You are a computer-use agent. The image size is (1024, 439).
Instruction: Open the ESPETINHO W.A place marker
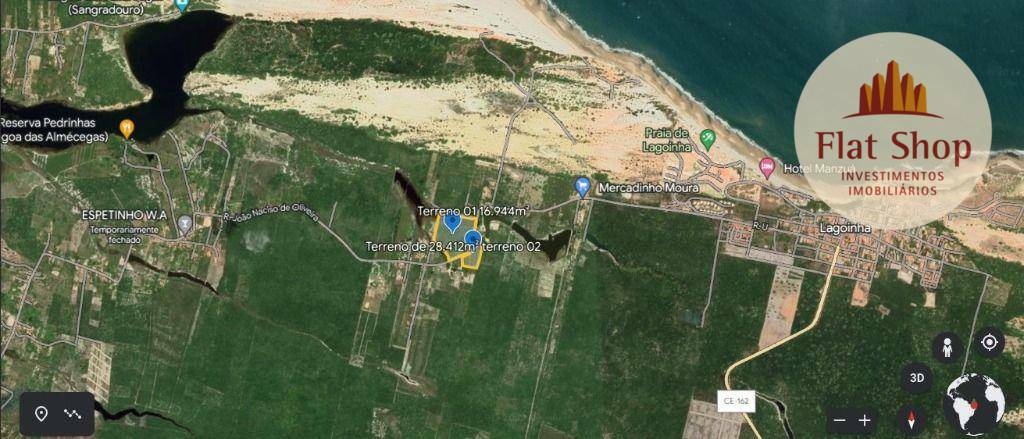click(x=186, y=224)
